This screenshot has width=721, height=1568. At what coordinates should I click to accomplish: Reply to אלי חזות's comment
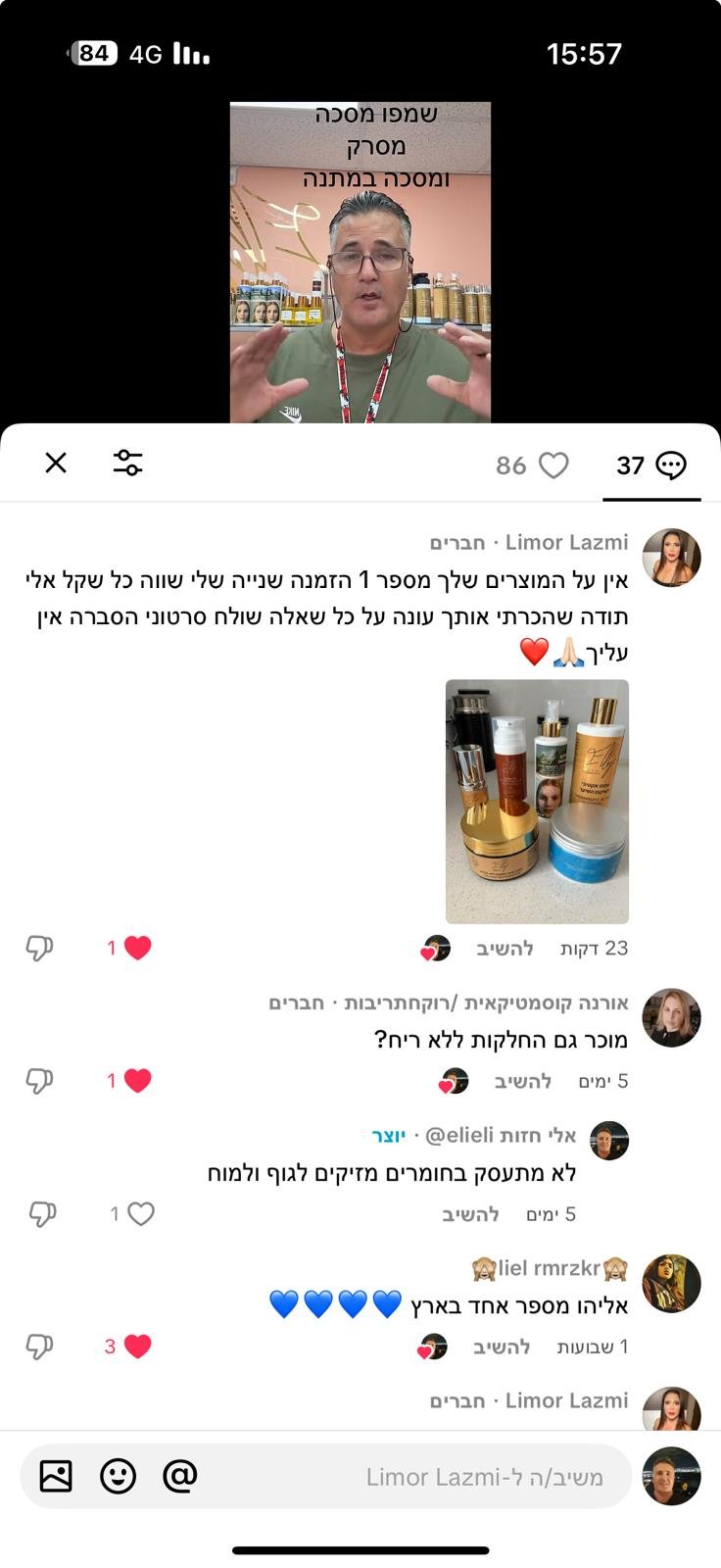[x=470, y=1214]
